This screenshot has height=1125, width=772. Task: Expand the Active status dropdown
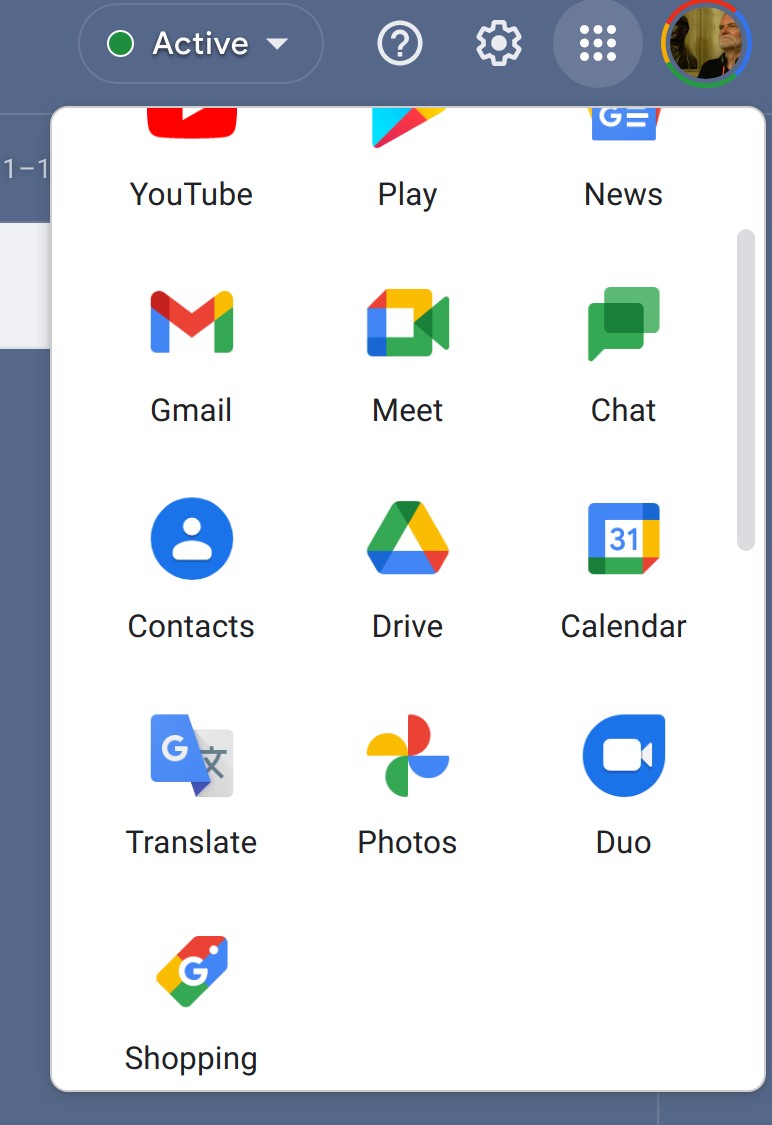pyautogui.click(x=278, y=44)
